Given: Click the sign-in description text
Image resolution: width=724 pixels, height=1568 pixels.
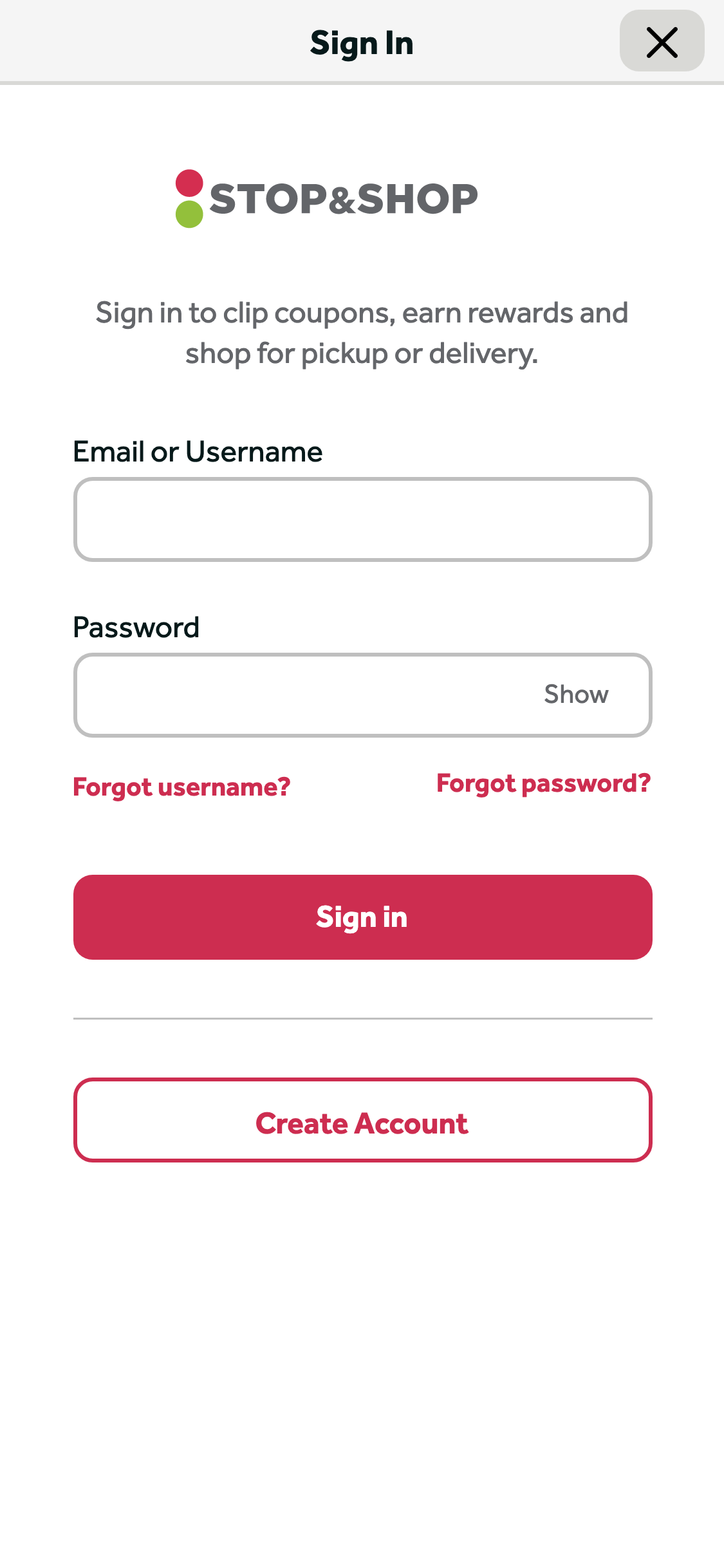Looking at the screenshot, I should click(x=362, y=332).
